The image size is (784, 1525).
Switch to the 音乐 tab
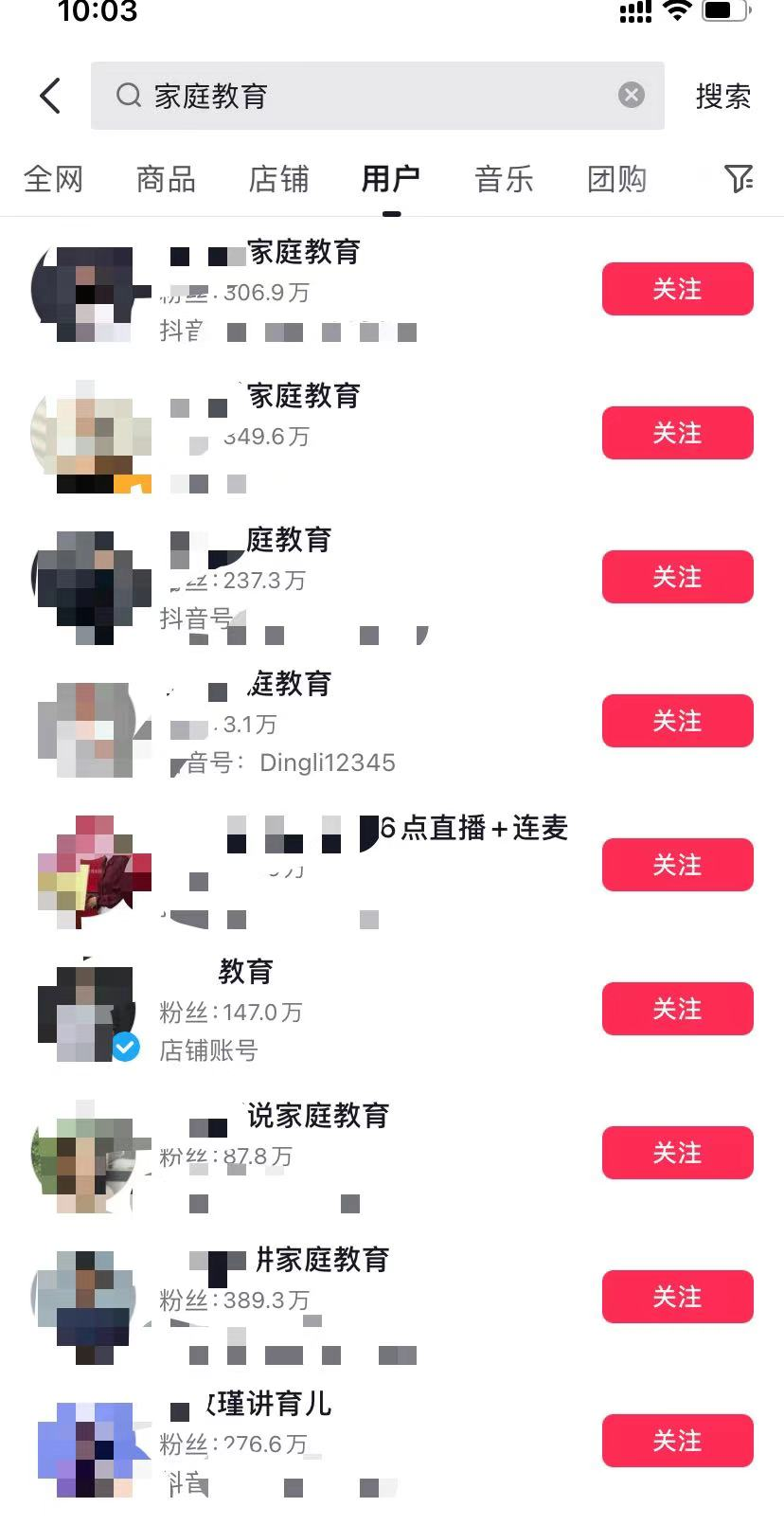coord(504,179)
